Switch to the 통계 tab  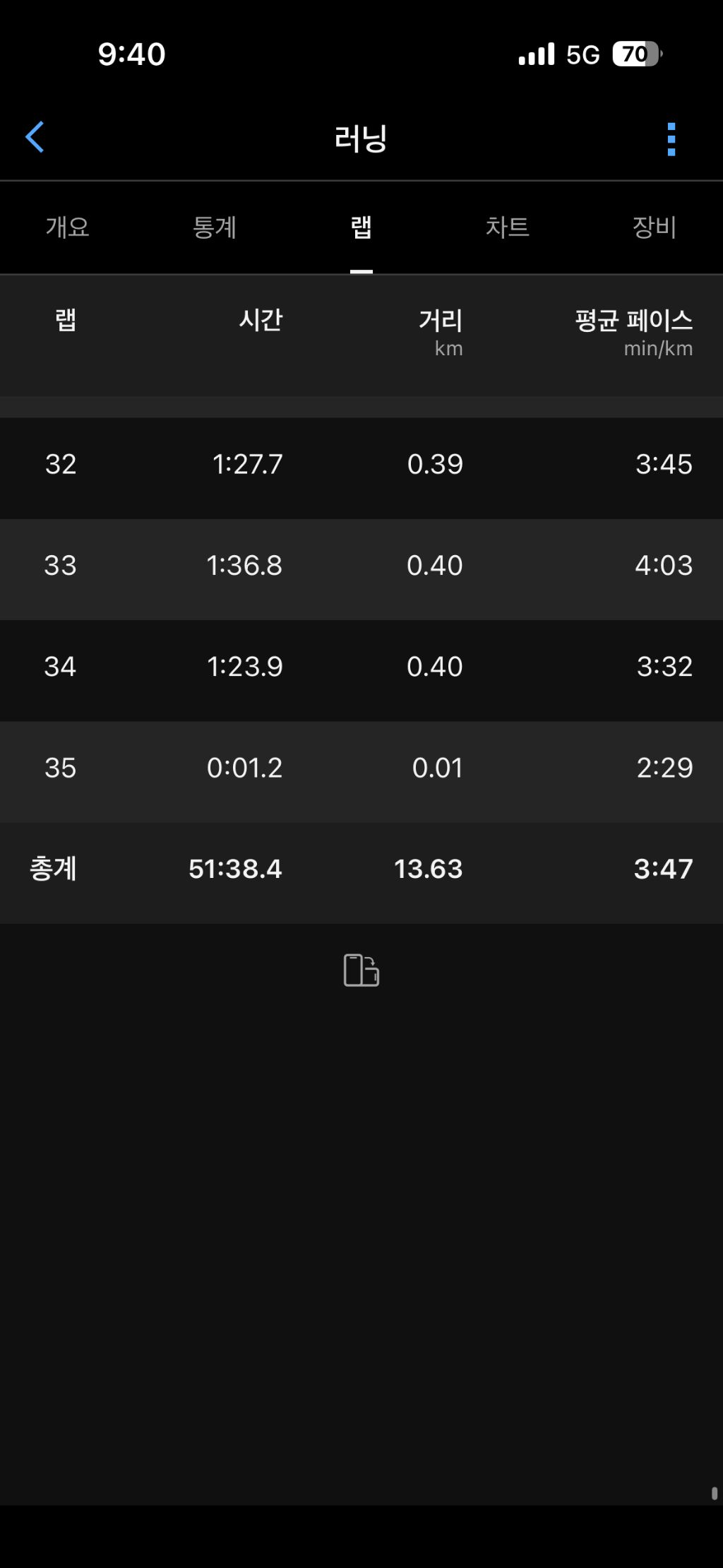[x=215, y=227]
